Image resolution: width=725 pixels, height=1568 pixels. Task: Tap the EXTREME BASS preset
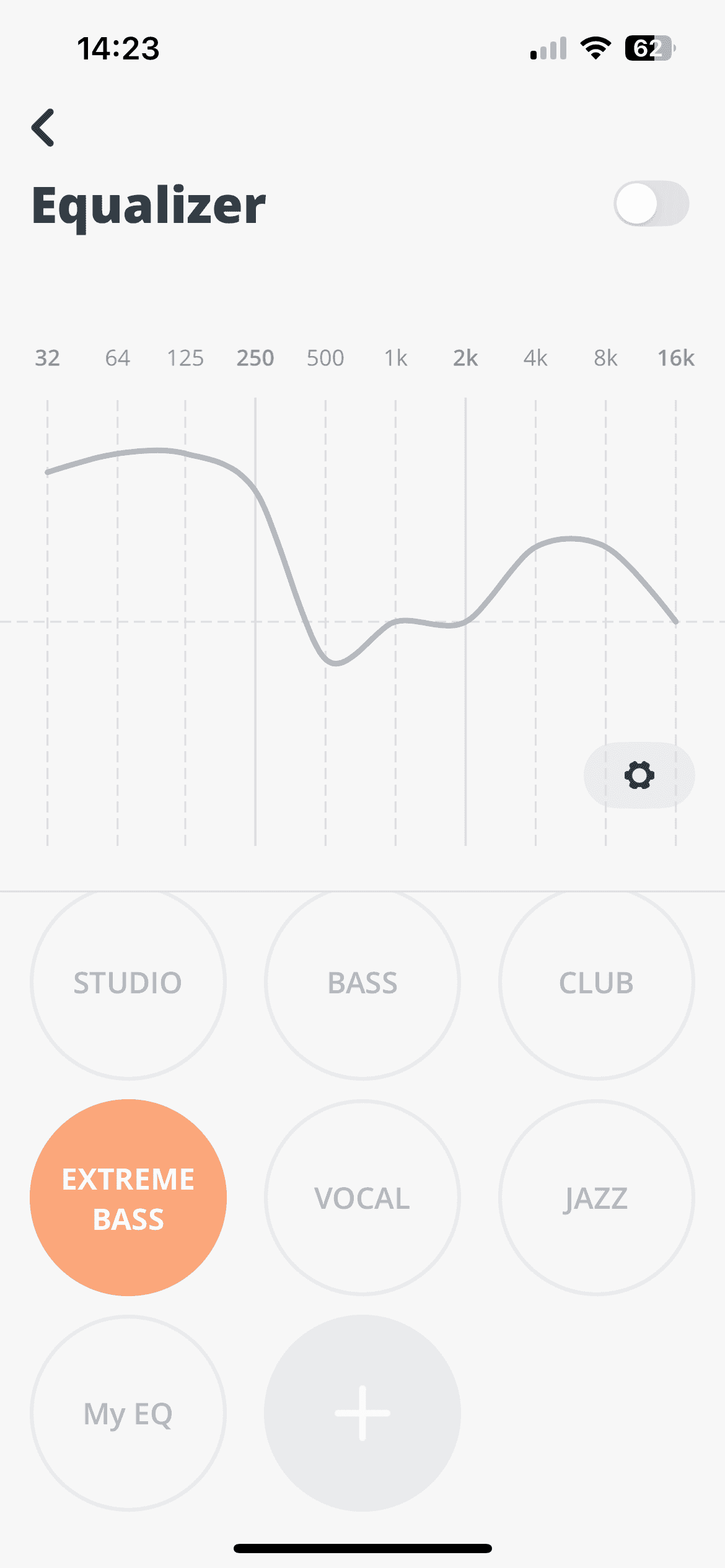(x=128, y=1198)
